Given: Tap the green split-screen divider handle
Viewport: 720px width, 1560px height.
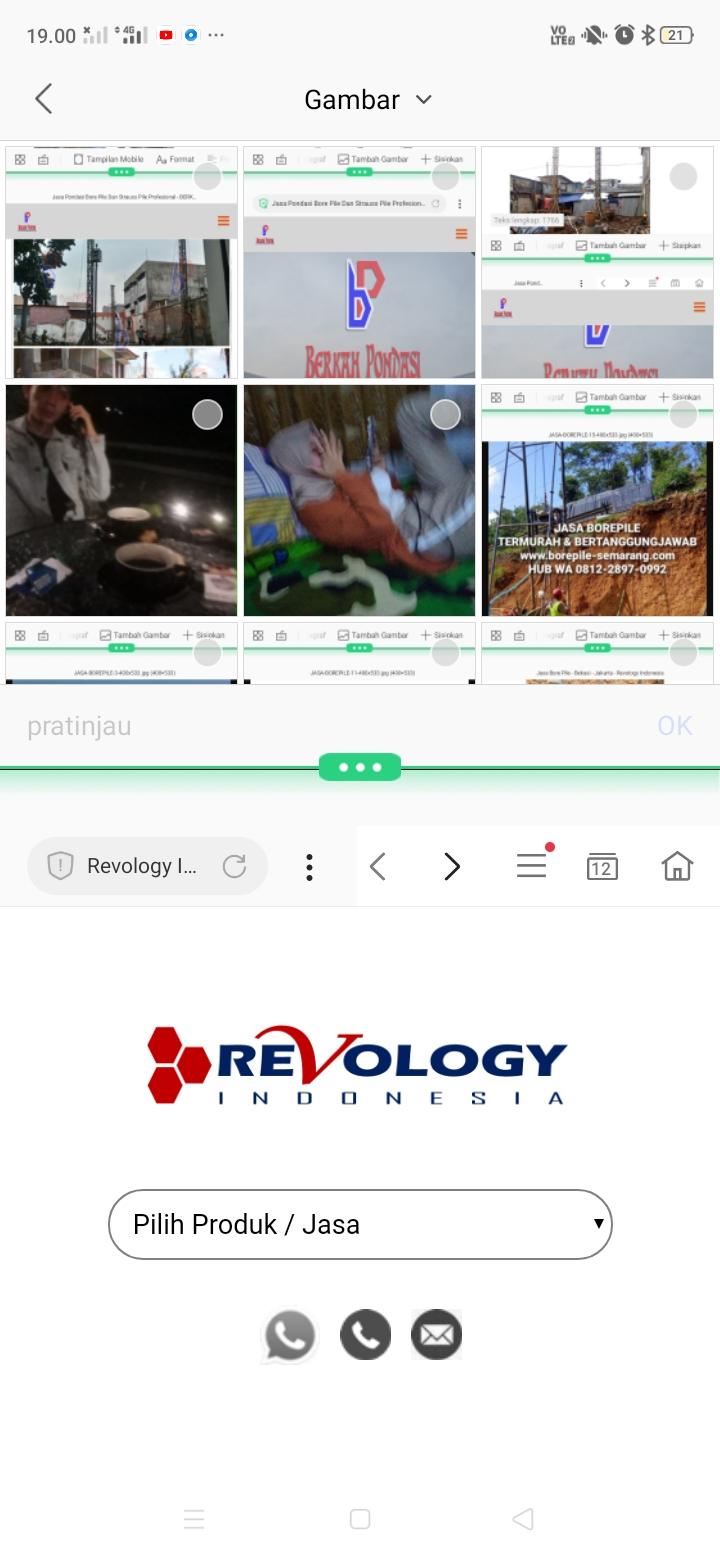Looking at the screenshot, I should pyautogui.click(x=360, y=767).
